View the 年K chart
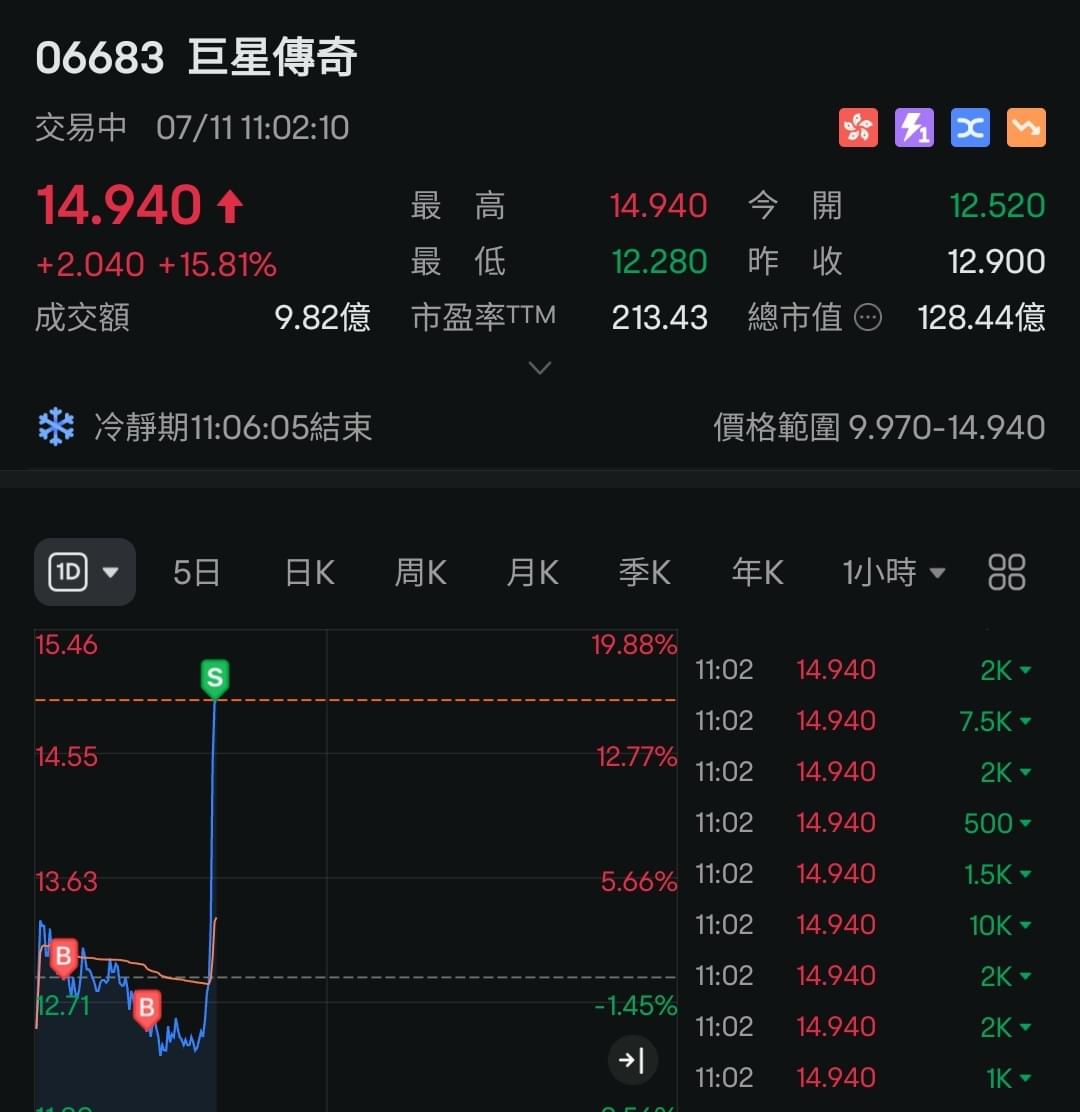The width and height of the screenshot is (1080, 1112). 757,572
